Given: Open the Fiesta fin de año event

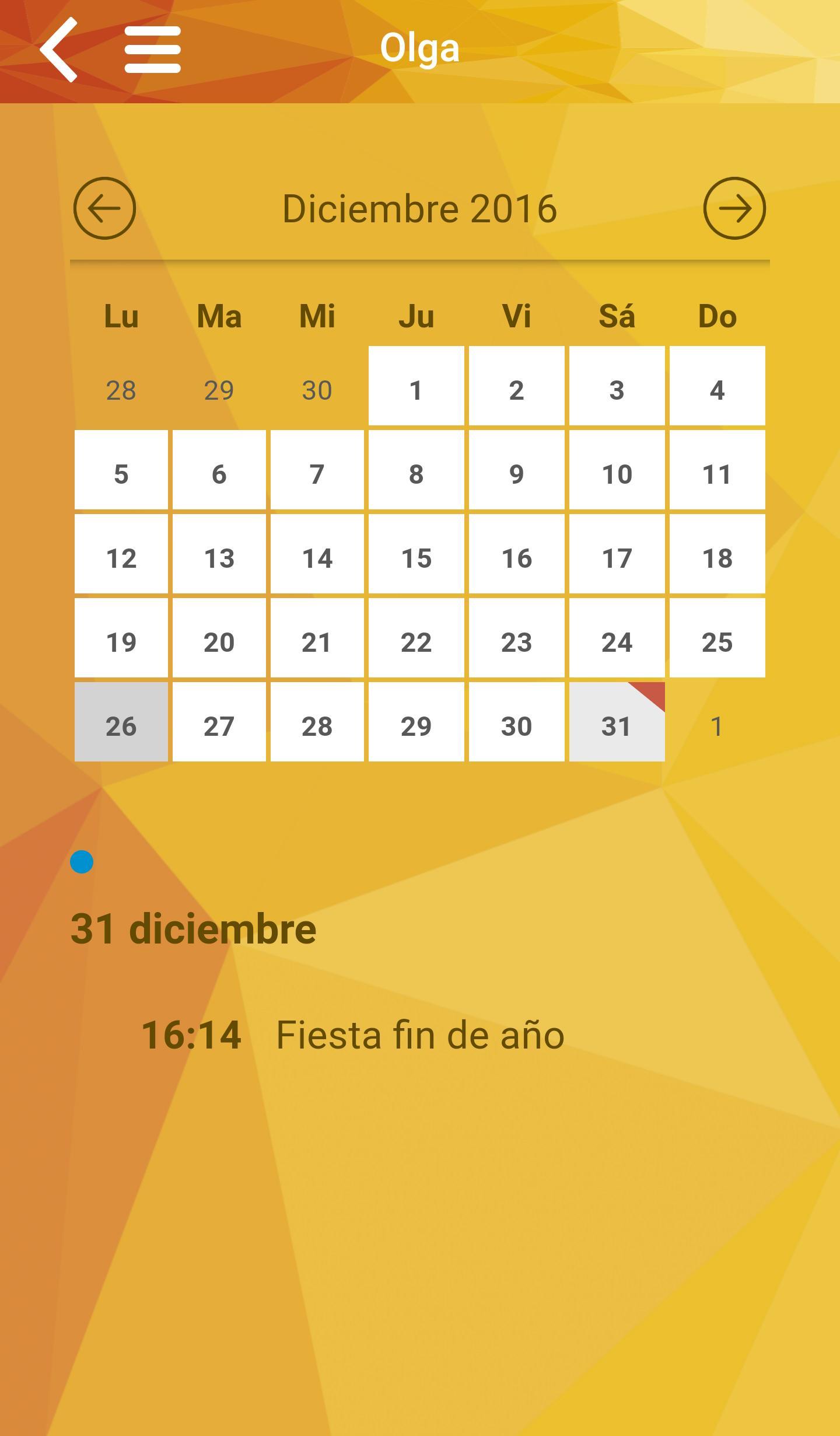Looking at the screenshot, I should click(x=419, y=1035).
